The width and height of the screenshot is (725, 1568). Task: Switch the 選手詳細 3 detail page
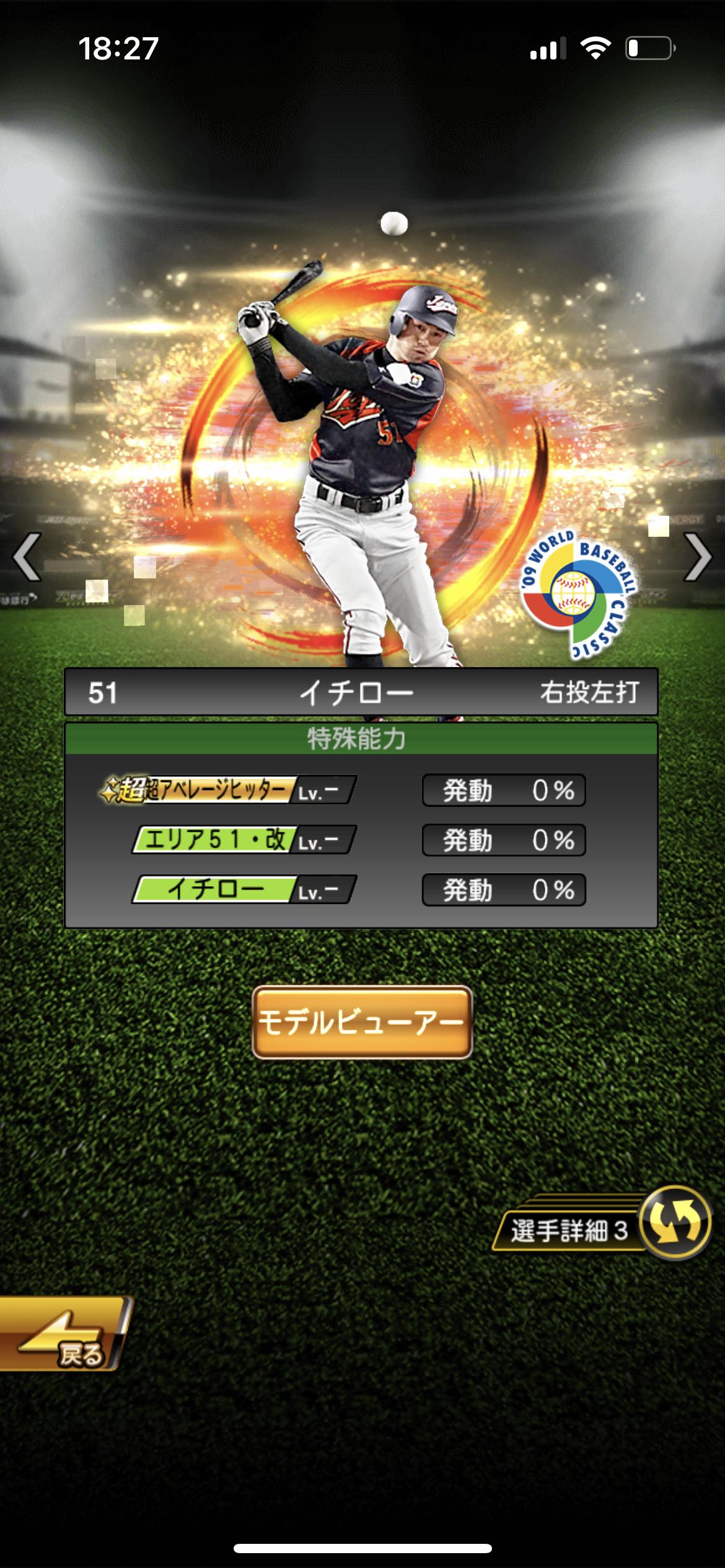tap(674, 1222)
